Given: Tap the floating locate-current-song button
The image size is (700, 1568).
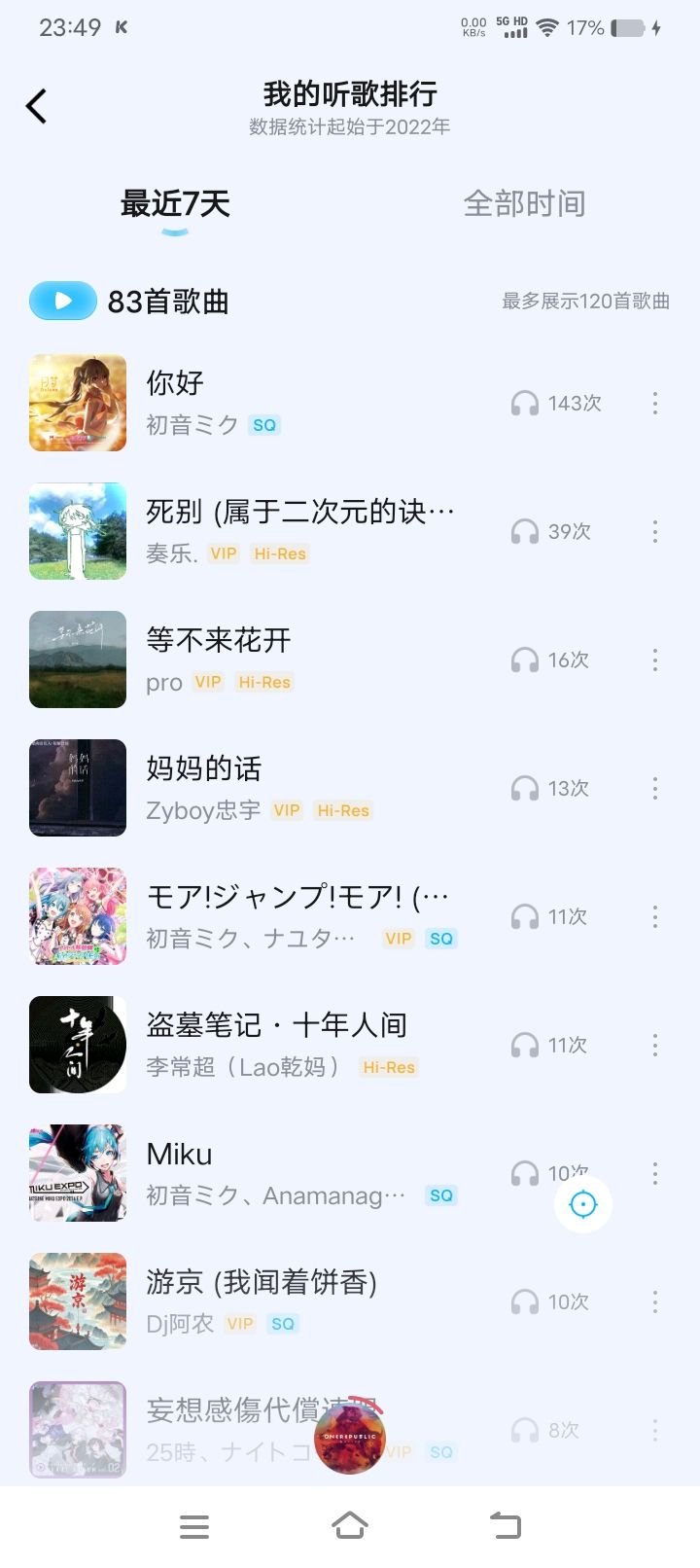Looking at the screenshot, I should point(582,1204).
